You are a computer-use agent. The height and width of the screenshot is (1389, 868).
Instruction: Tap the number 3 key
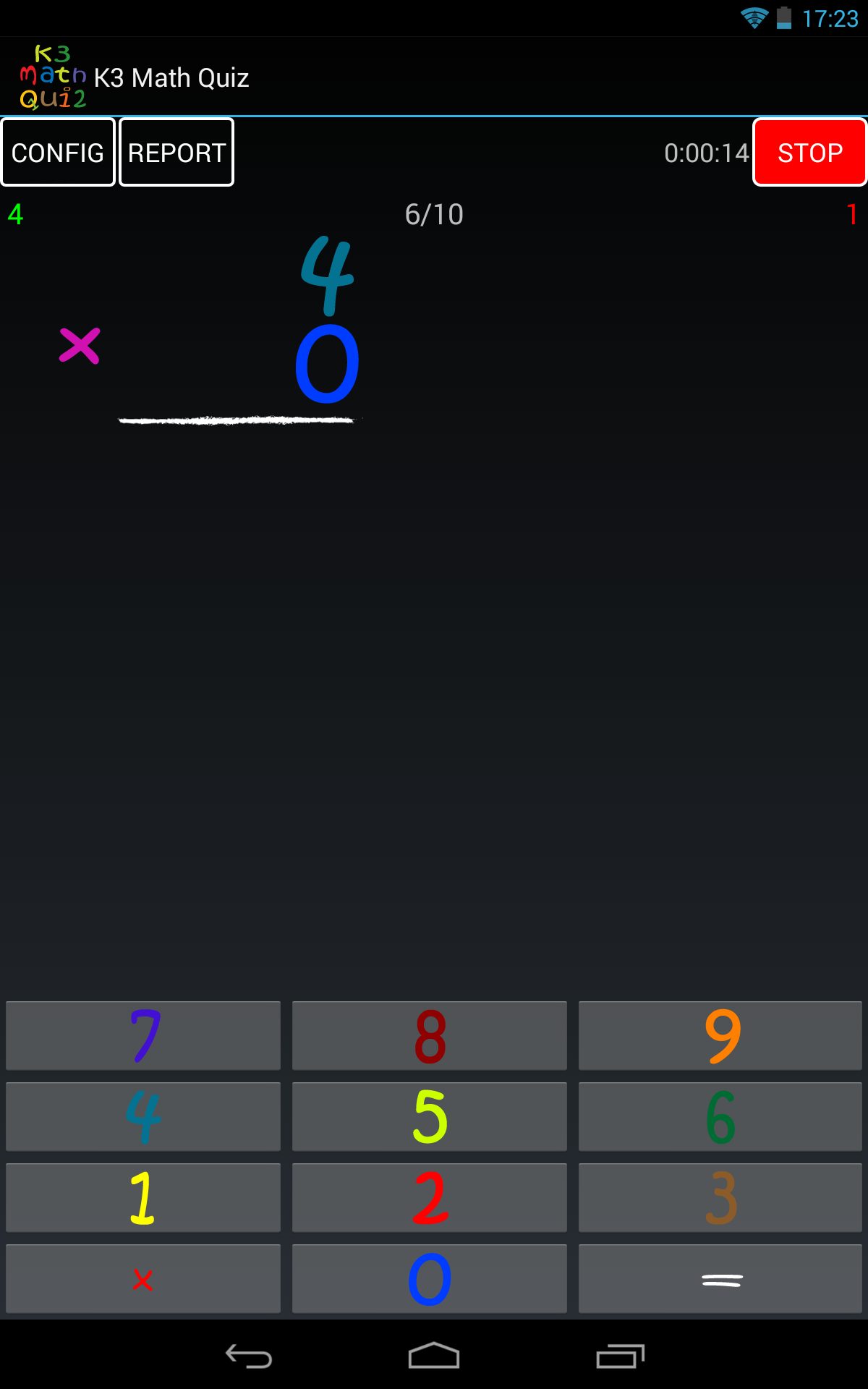720,1198
